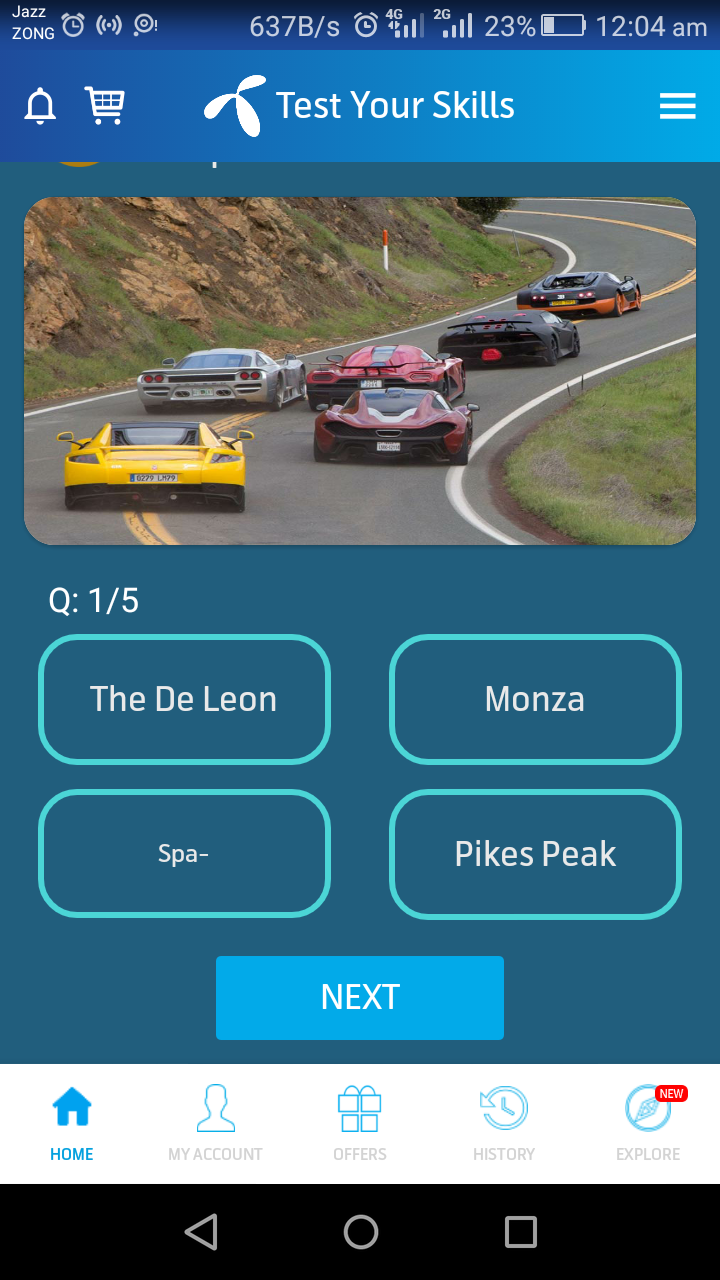Screen dimensions: 720x1280
Task: Go back using the system back button
Action: pyautogui.click(x=201, y=1232)
